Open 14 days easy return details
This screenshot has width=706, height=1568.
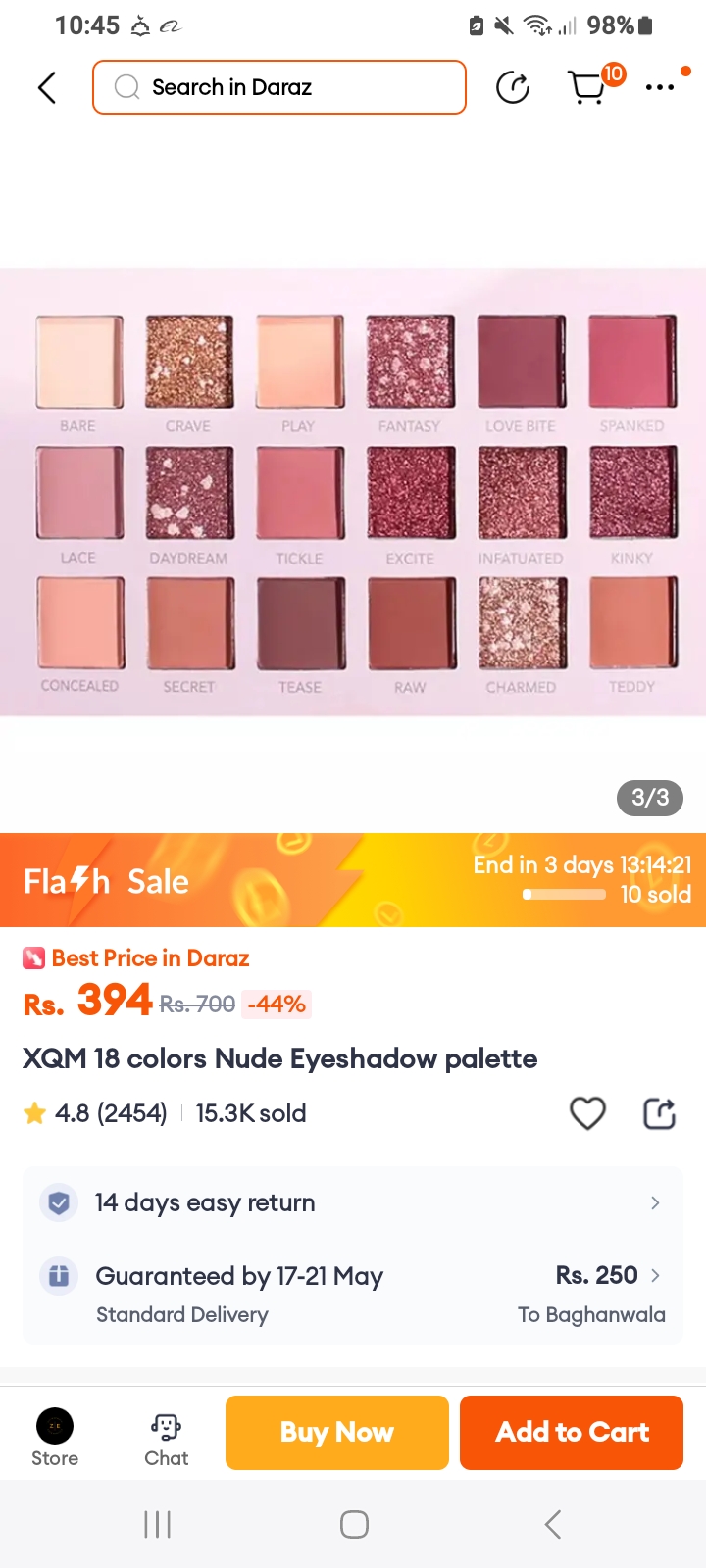click(x=353, y=1202)
